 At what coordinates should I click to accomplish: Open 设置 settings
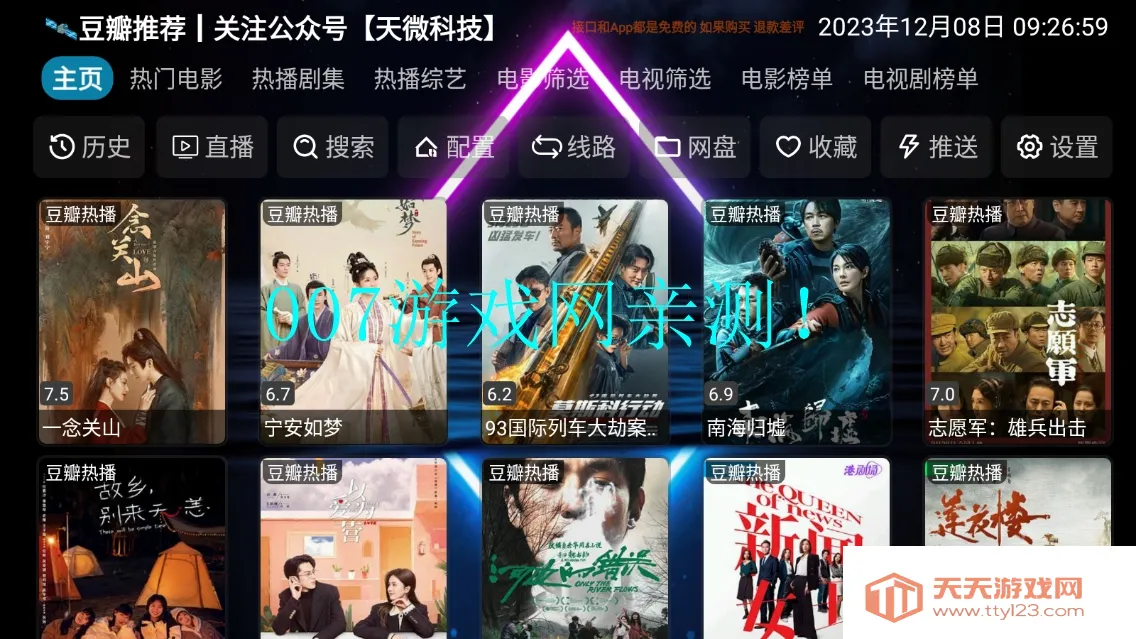1057,147
